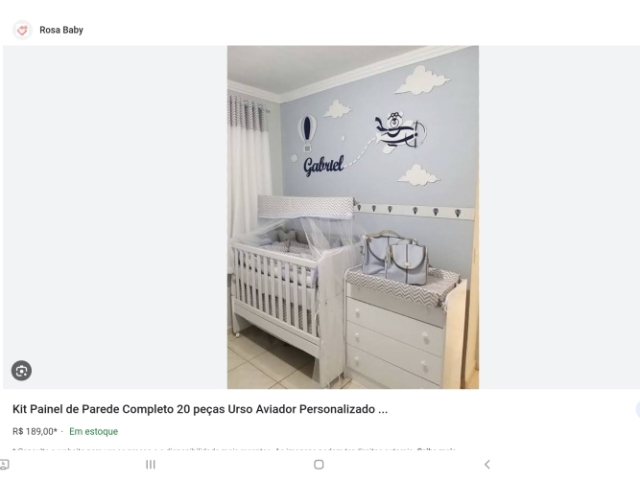The width and height of the screenshot is (640, 479).
Task: Open the Kit Painel de Parede product title
Action: (200, 410)
